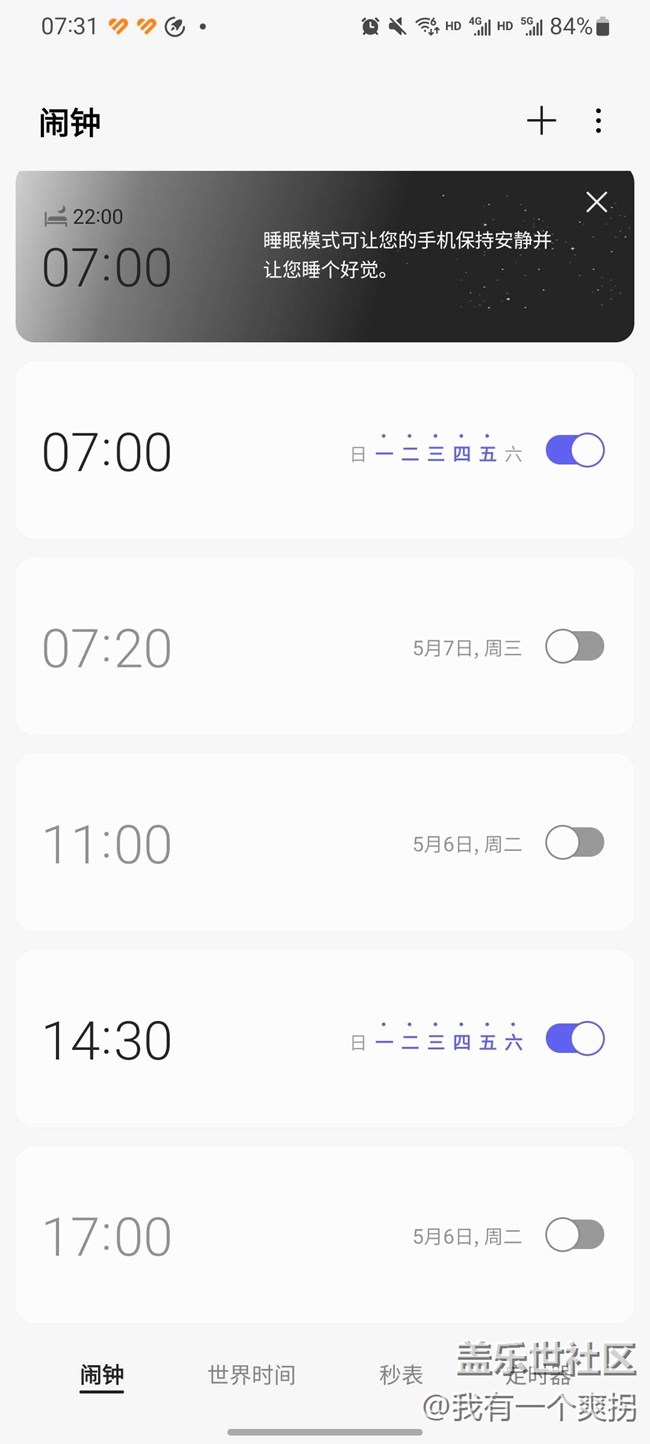Select the 闹钟 tab
650x1444 pixels.
(x=102, y=1375)
